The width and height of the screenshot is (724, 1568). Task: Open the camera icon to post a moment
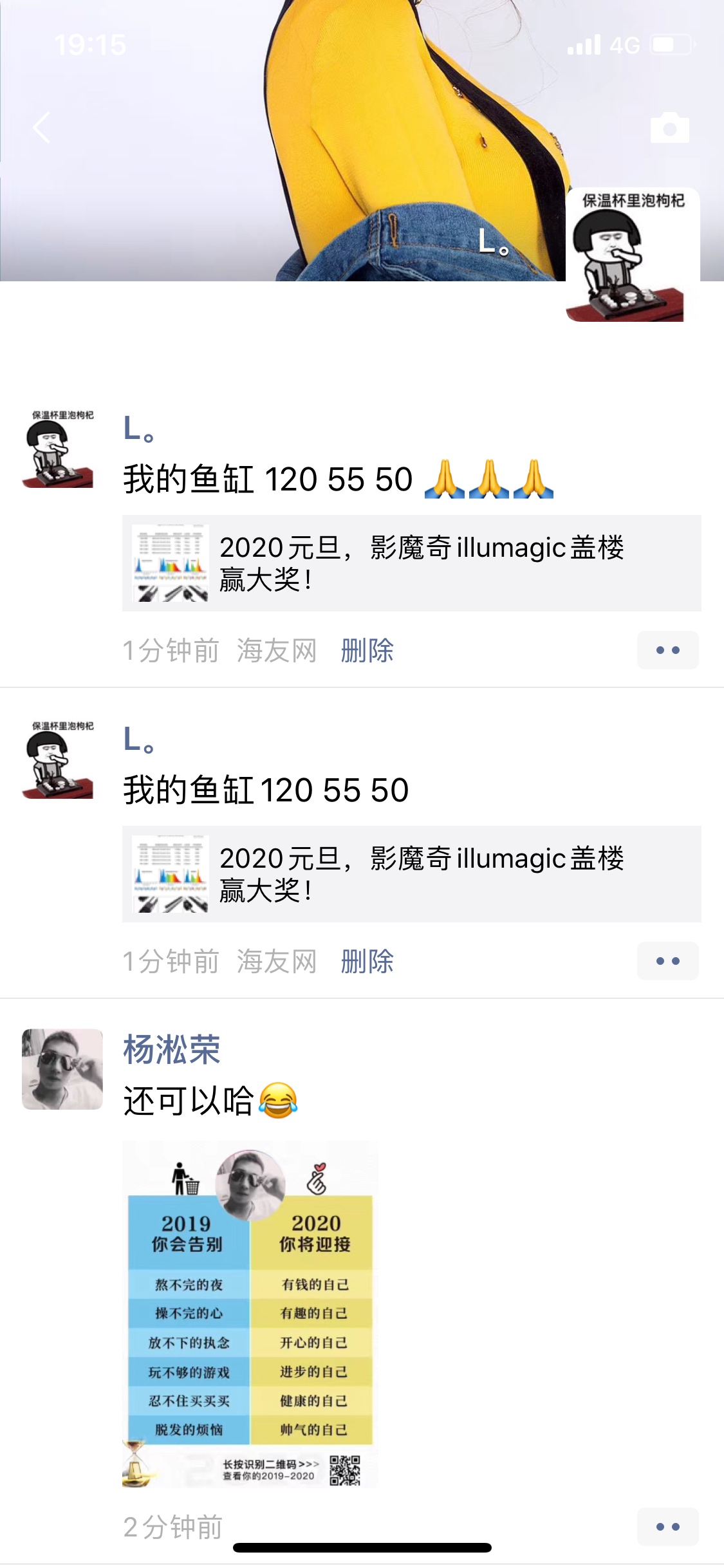[x=669, y=127]
